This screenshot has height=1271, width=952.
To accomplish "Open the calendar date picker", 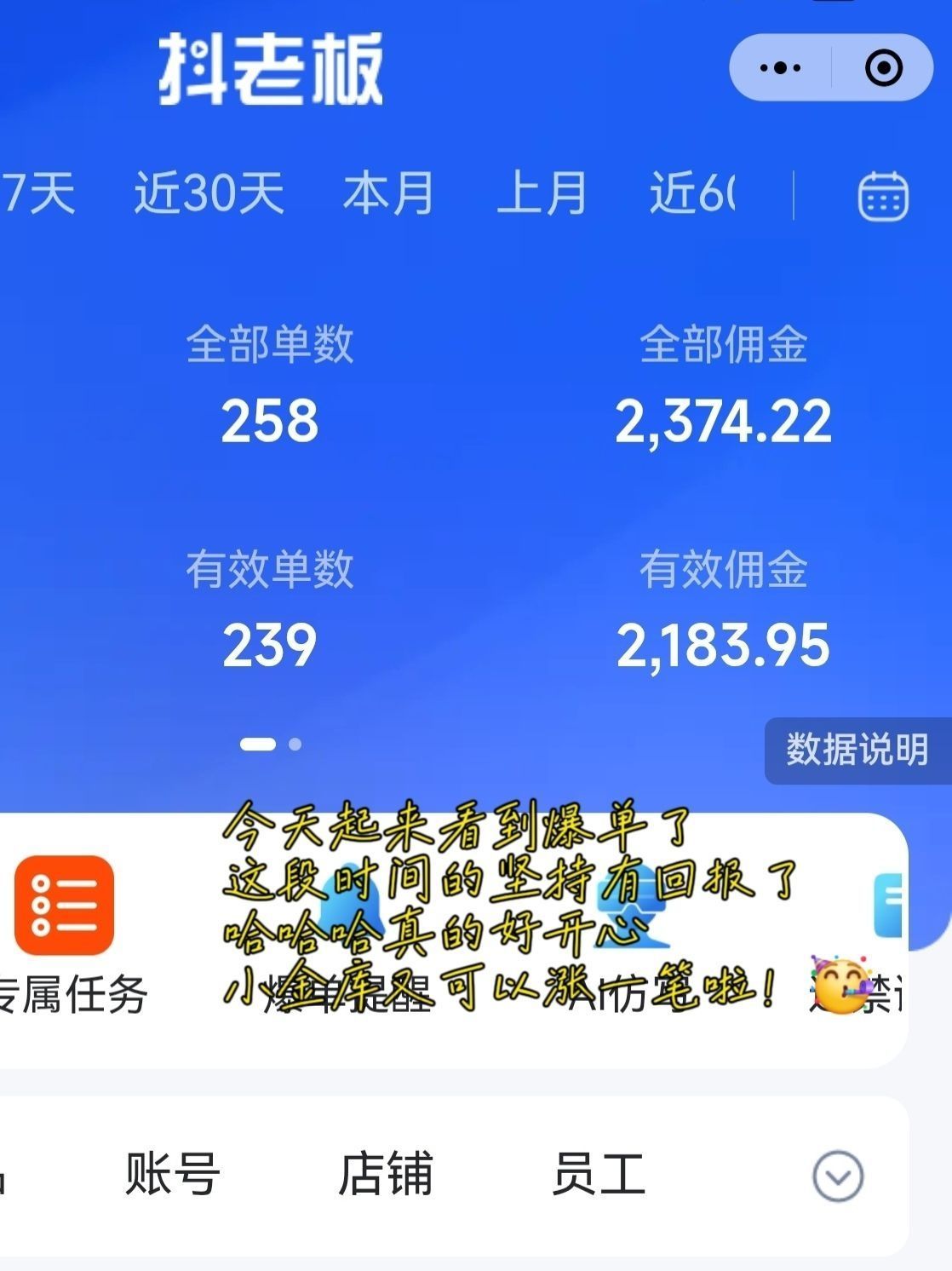I will pos(882,197).
